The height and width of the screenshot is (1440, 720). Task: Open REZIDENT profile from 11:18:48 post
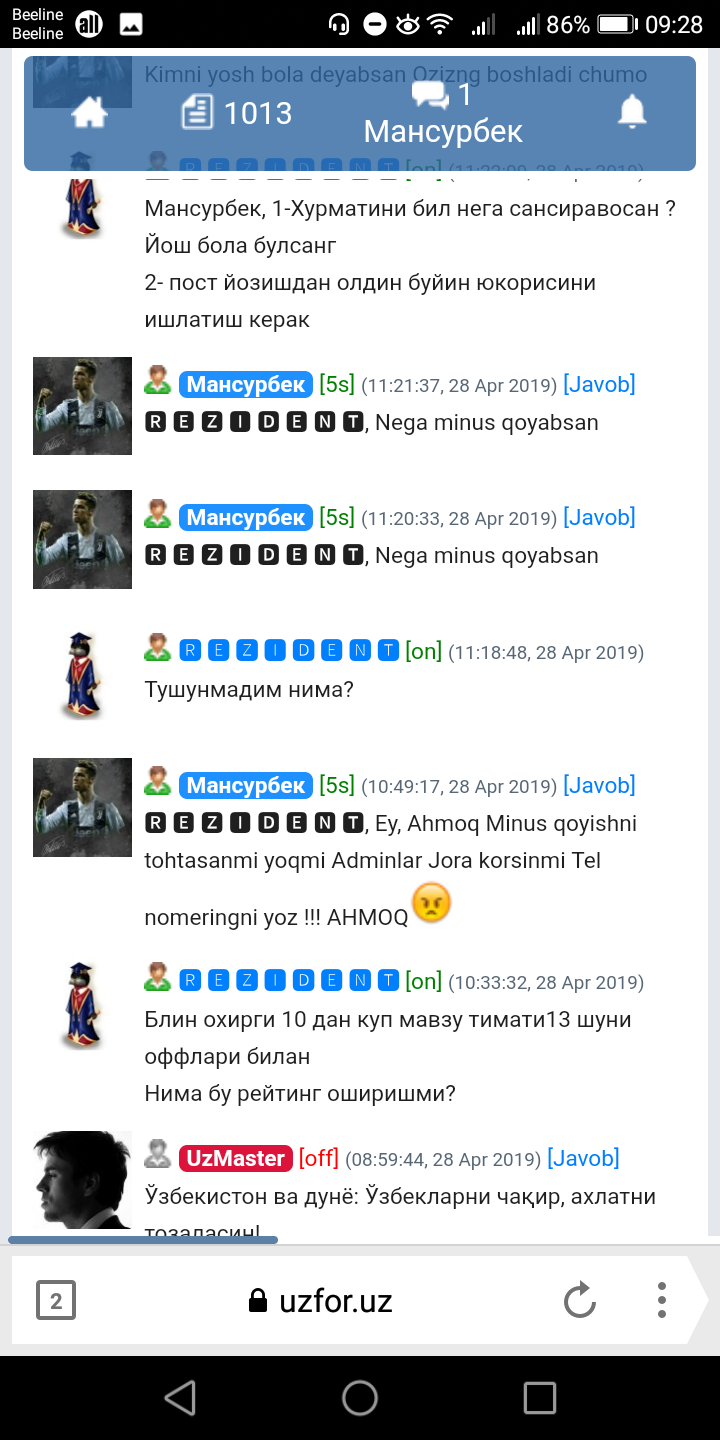coord(289,651)
